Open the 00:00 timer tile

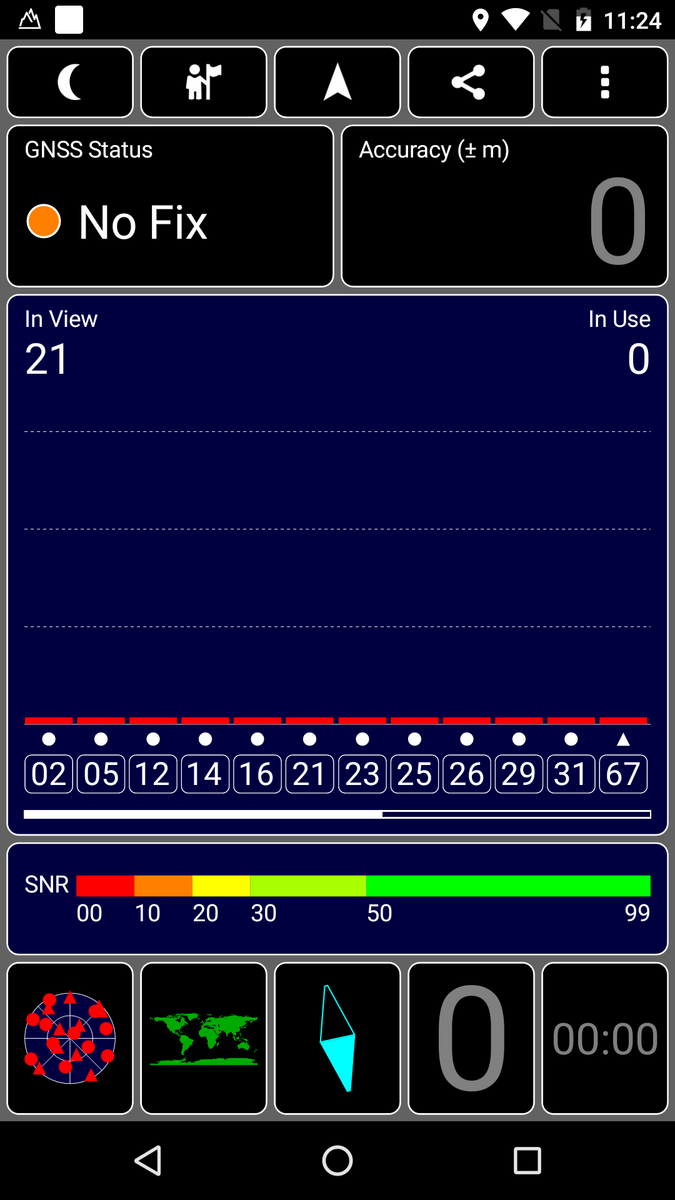605,1038
